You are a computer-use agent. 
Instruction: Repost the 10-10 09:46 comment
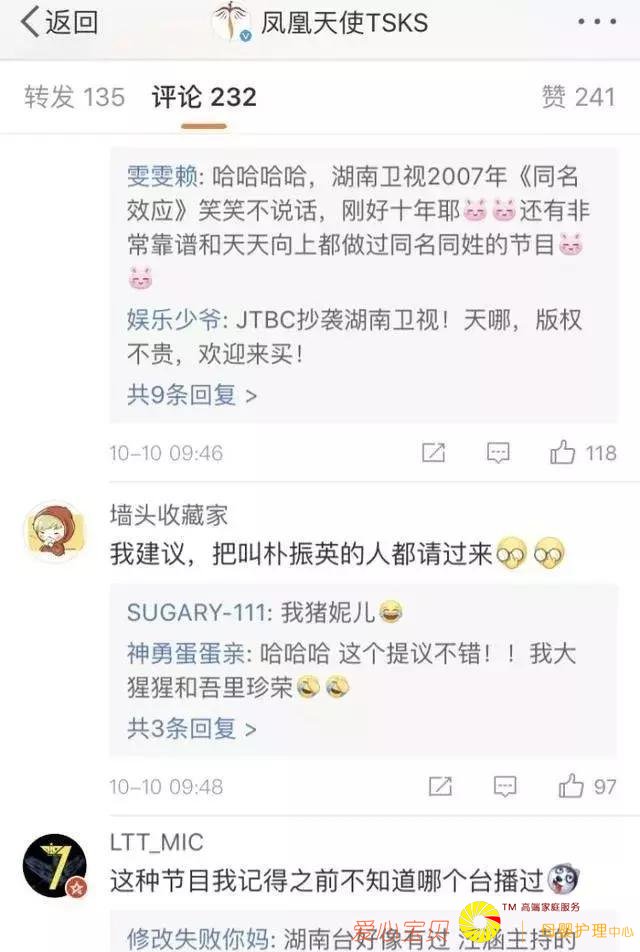(x=433, y=453)
